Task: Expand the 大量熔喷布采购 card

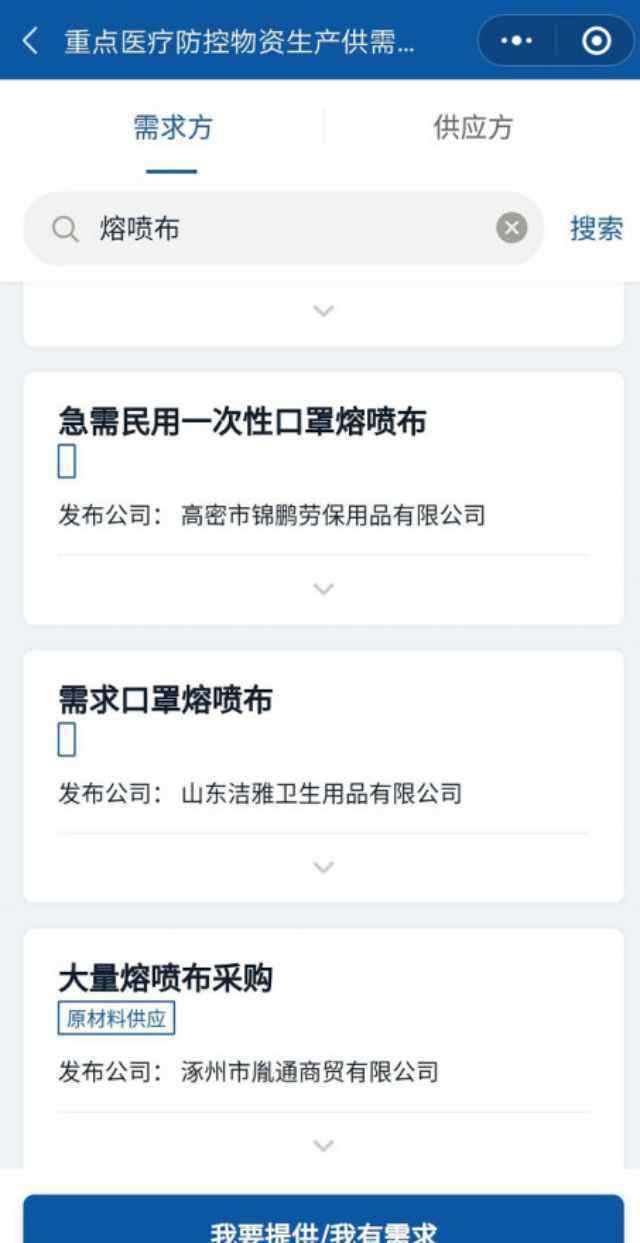Action: 323,1145
